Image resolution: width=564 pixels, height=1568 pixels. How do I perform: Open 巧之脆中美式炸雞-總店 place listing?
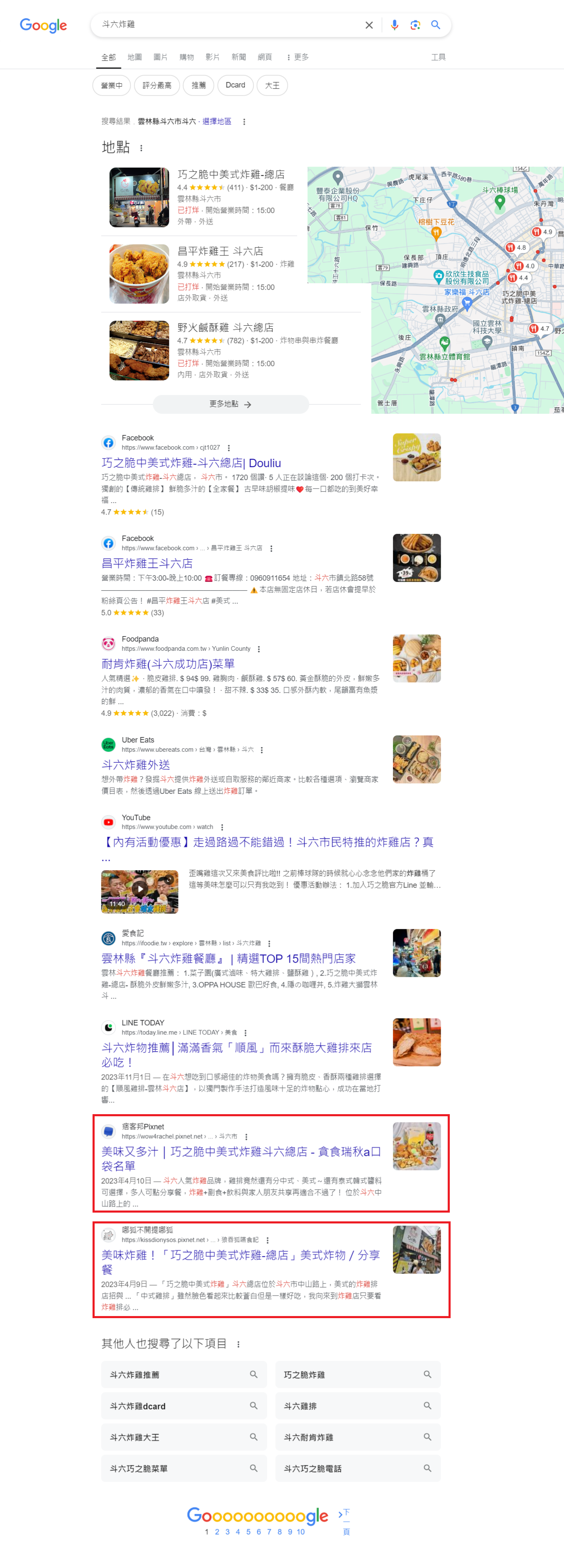231,175
